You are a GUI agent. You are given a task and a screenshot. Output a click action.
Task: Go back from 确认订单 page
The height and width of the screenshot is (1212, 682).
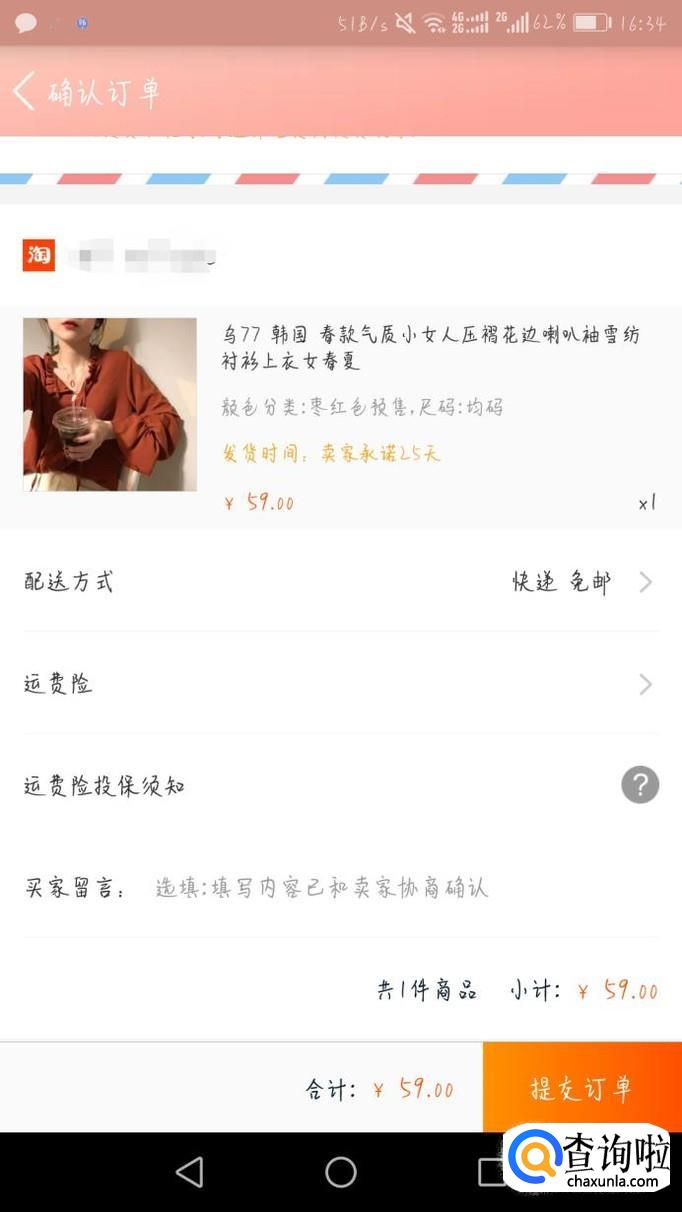[25, 92]
